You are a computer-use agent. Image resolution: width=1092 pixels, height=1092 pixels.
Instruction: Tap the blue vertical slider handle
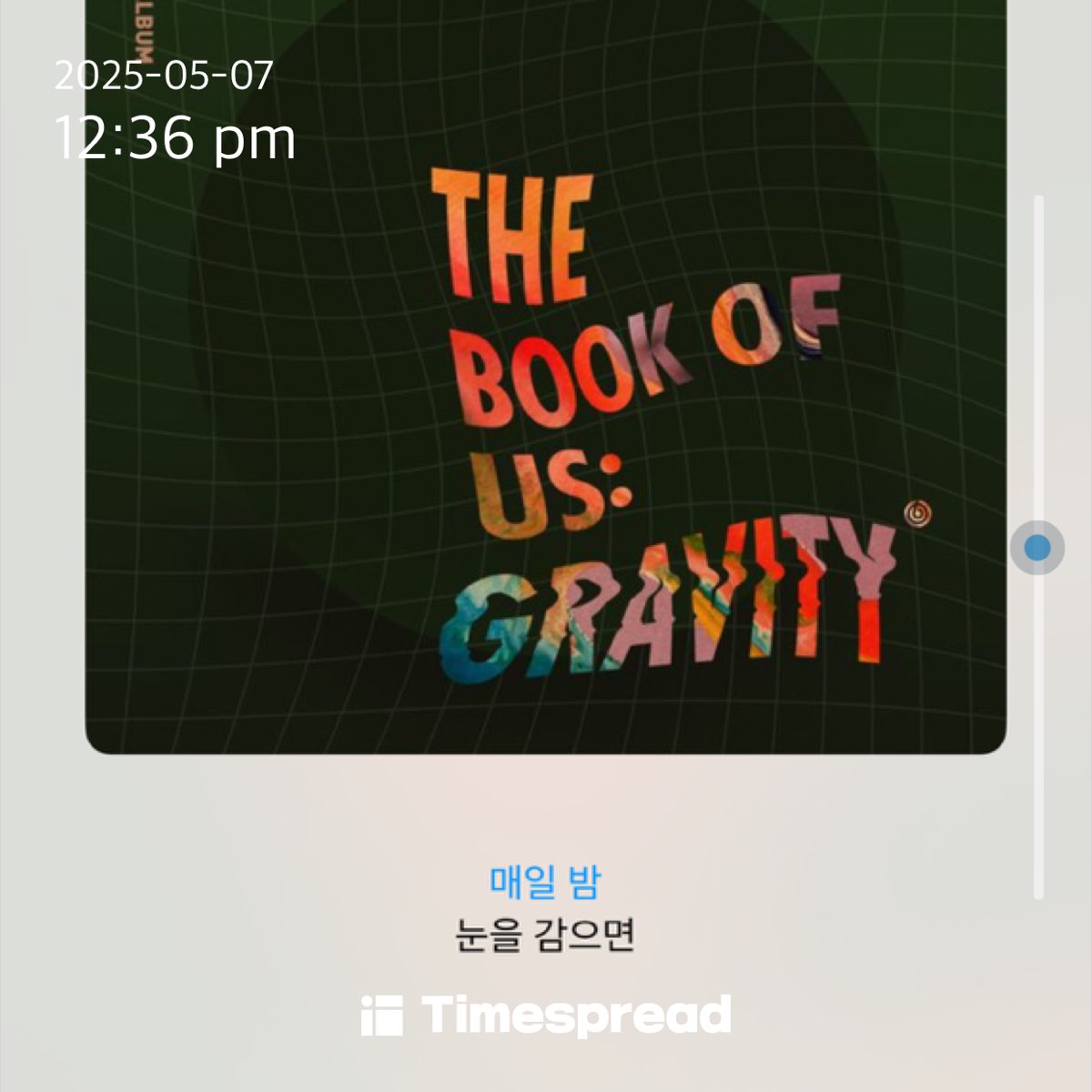[x=1037, y=548]
